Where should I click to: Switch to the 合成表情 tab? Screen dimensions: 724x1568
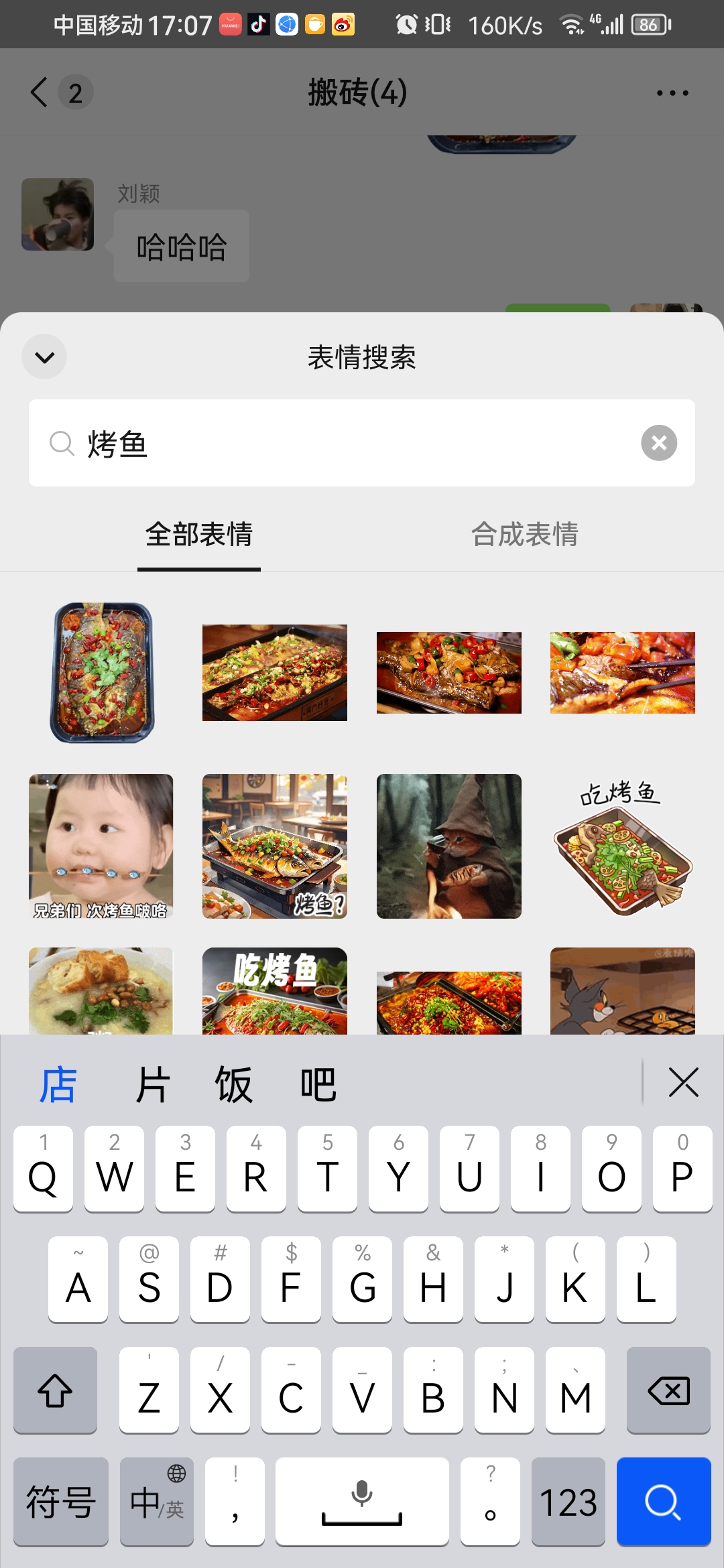[x=524, y=535]
